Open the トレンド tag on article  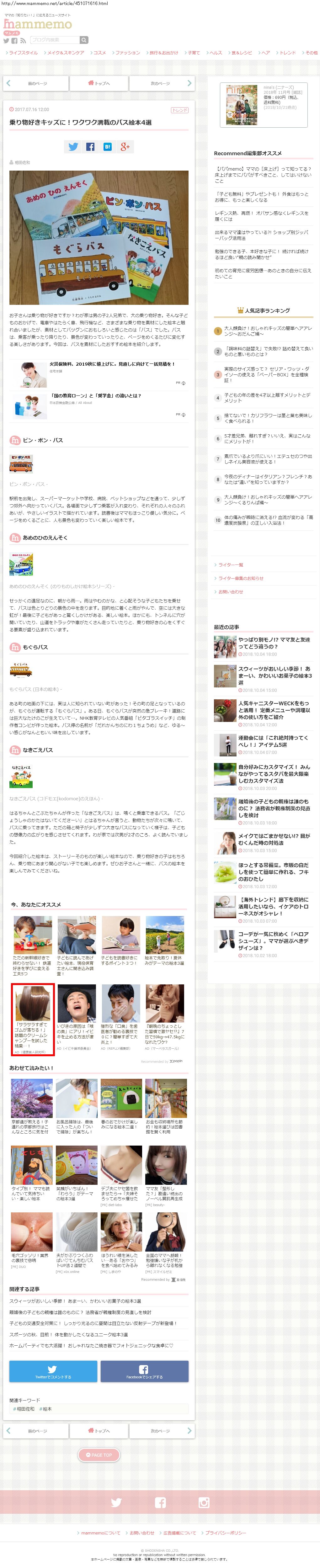click(179, 110)
